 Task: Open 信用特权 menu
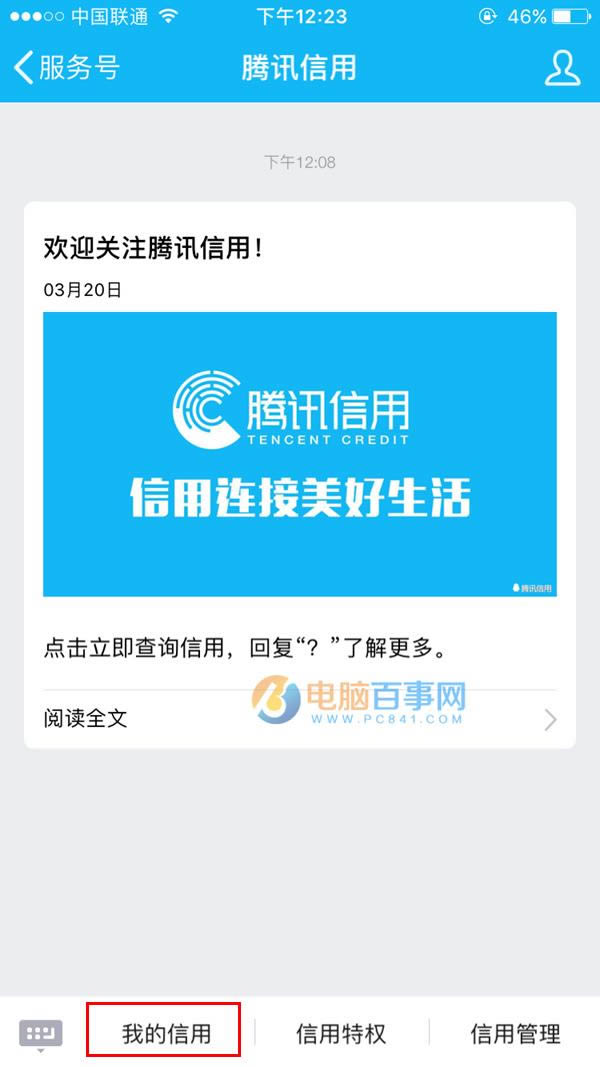[x=340, y=1033]
